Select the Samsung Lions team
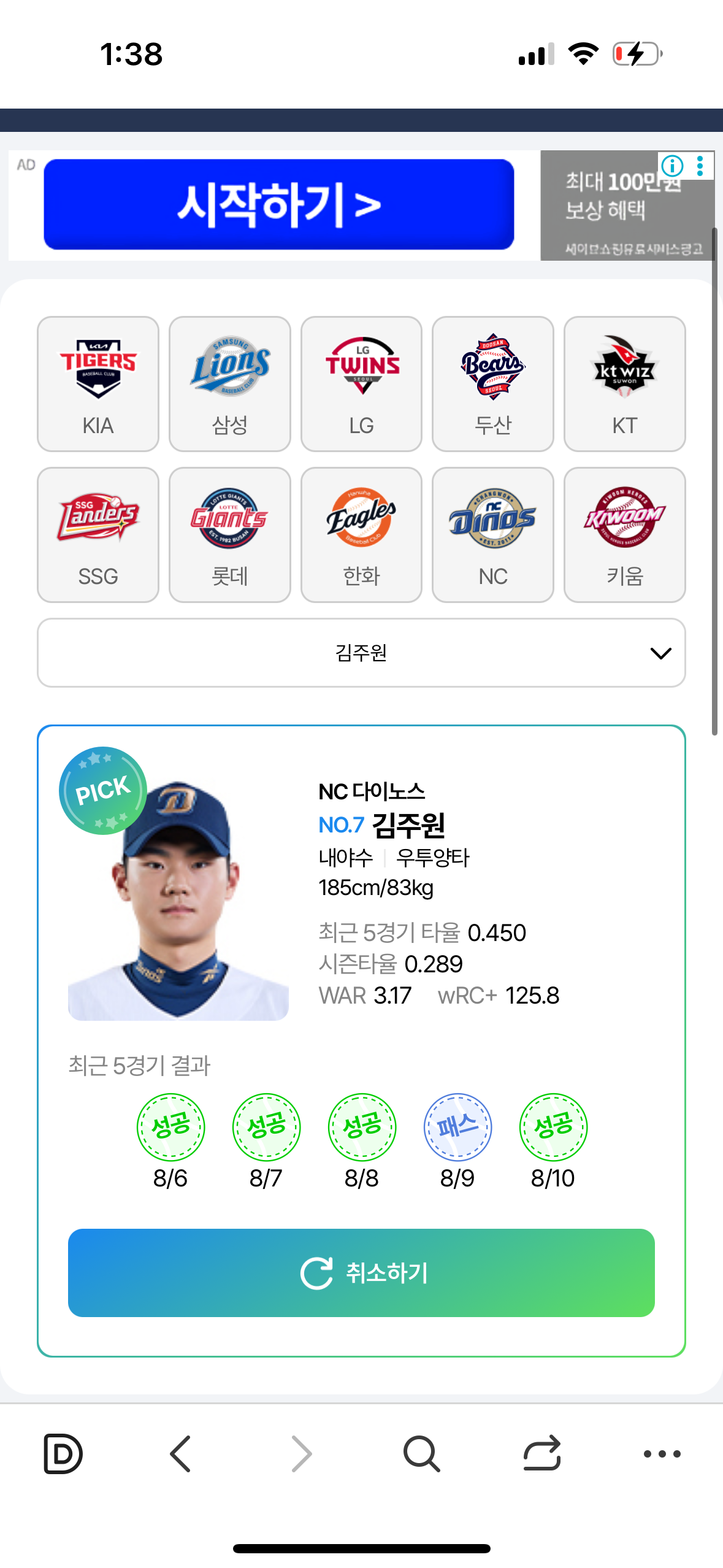The height and width of the screenshot is (1568, 723). [230, 384]
